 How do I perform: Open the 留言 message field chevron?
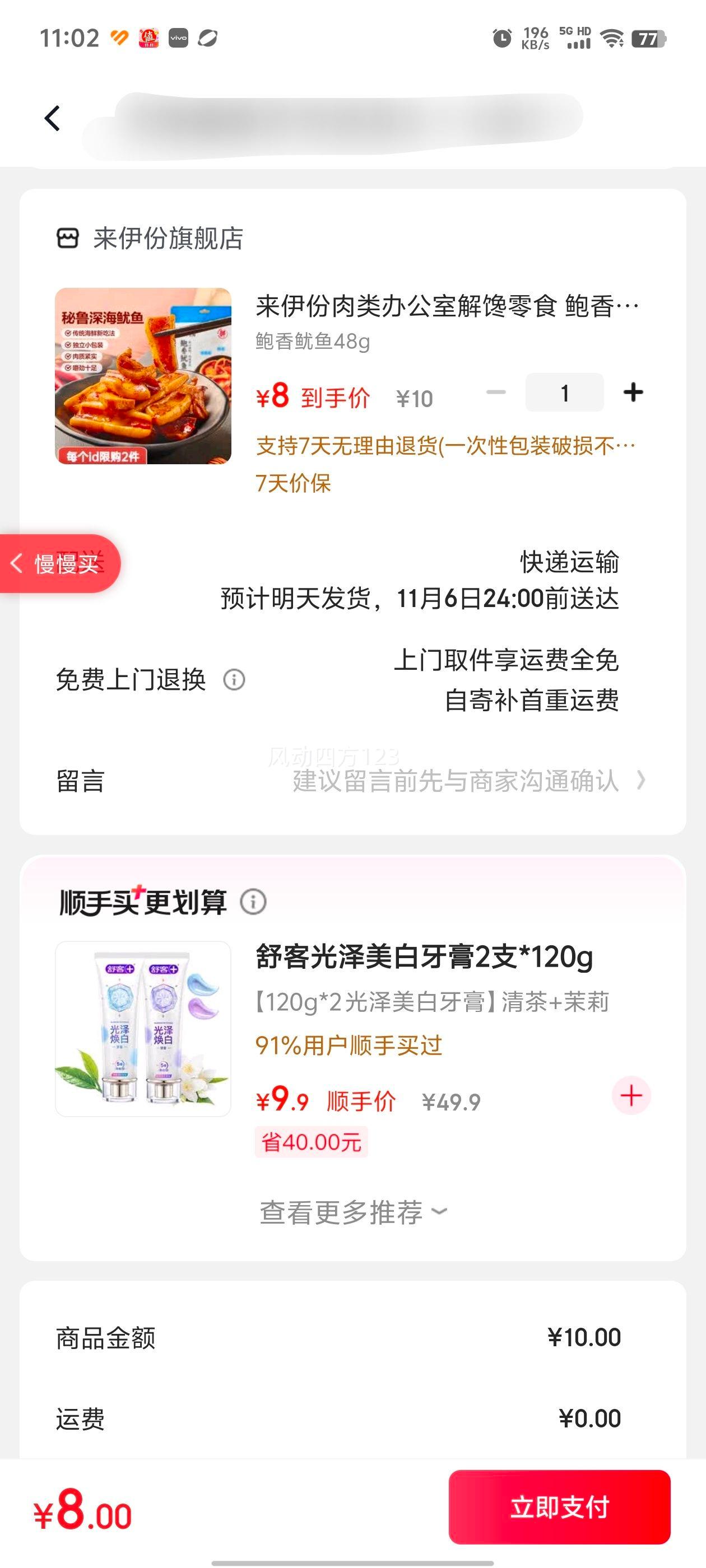(640, 783)
